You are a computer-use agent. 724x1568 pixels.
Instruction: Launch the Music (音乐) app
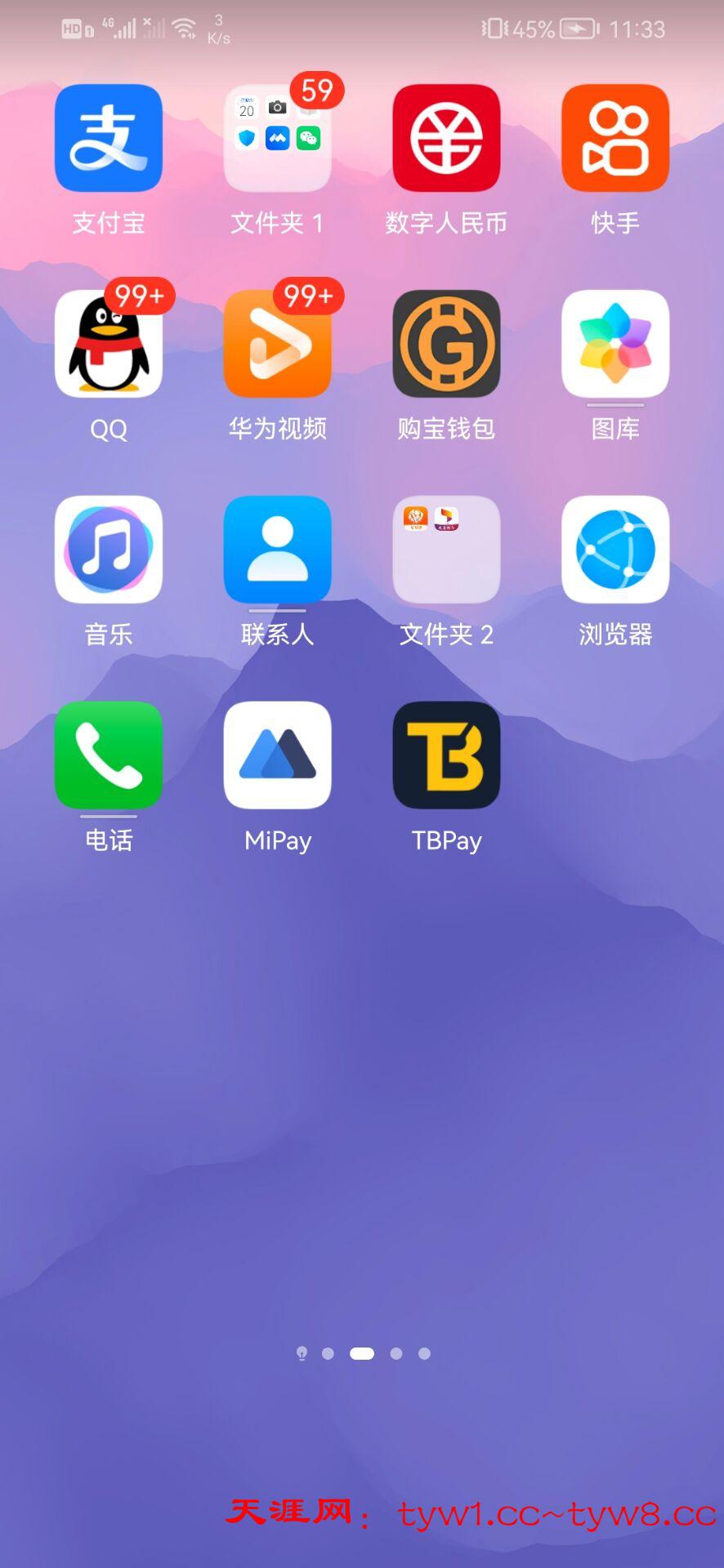(x=109, y=550)
